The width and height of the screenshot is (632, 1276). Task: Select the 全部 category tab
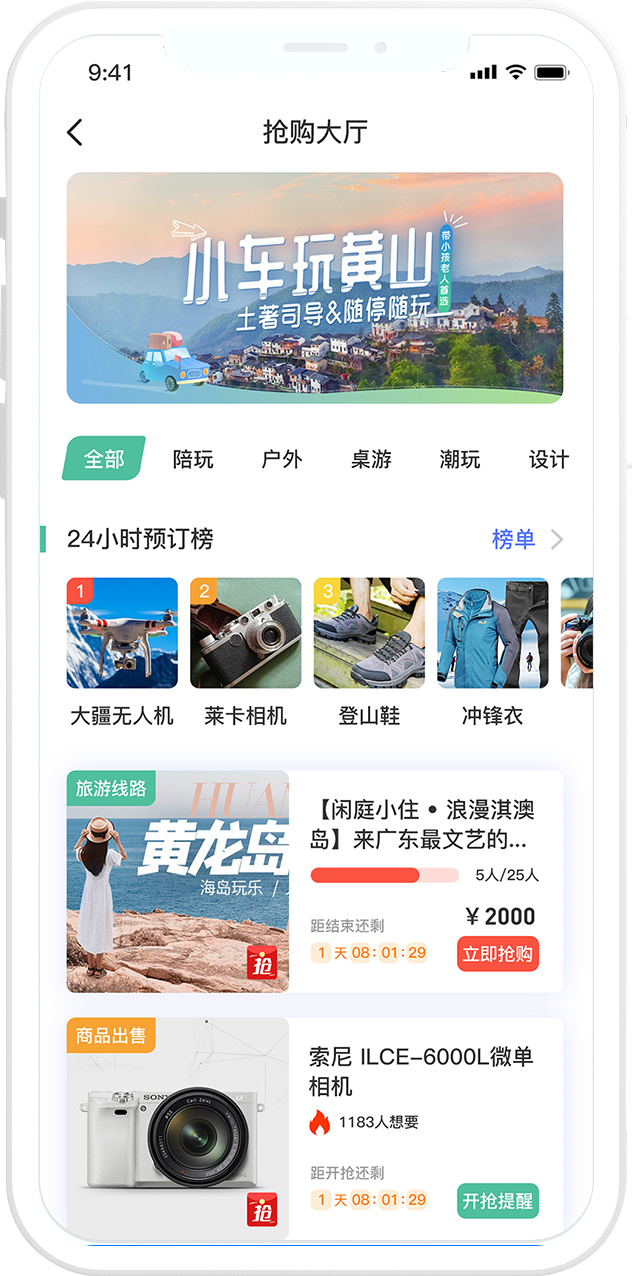click(104, 459)
